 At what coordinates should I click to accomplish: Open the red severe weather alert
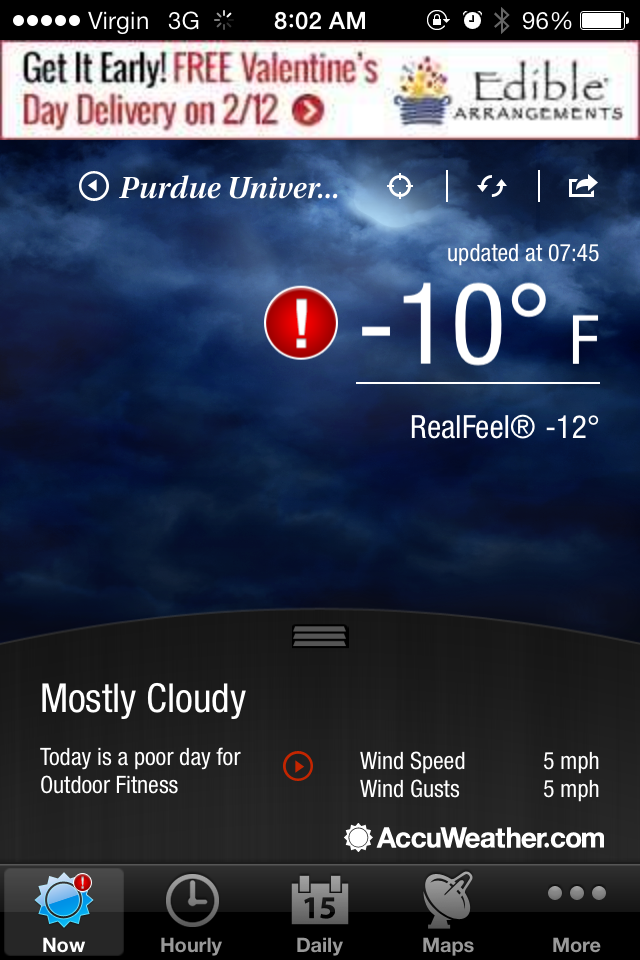coord(301,323)
